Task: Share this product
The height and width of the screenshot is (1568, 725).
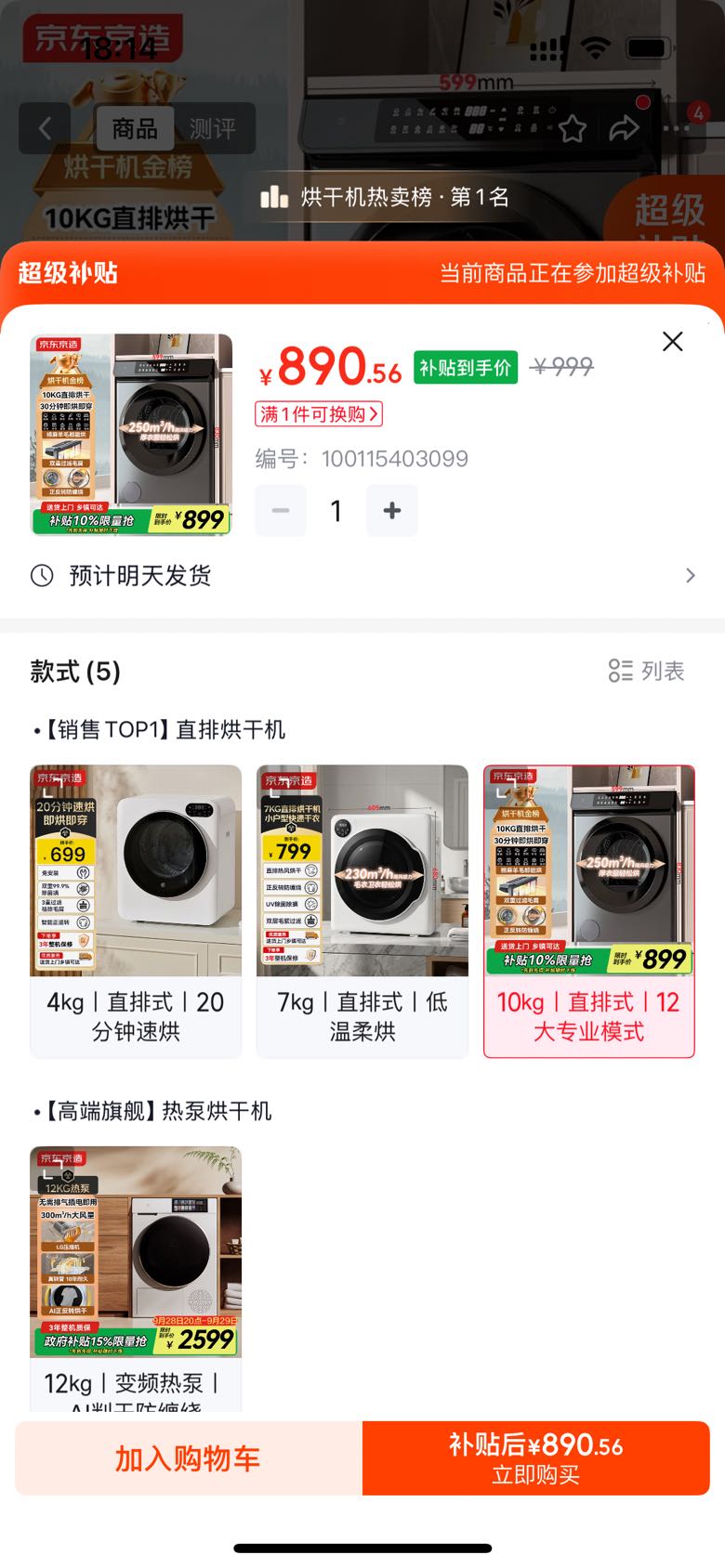Action: pyautogui.click(x=624, y=128)
